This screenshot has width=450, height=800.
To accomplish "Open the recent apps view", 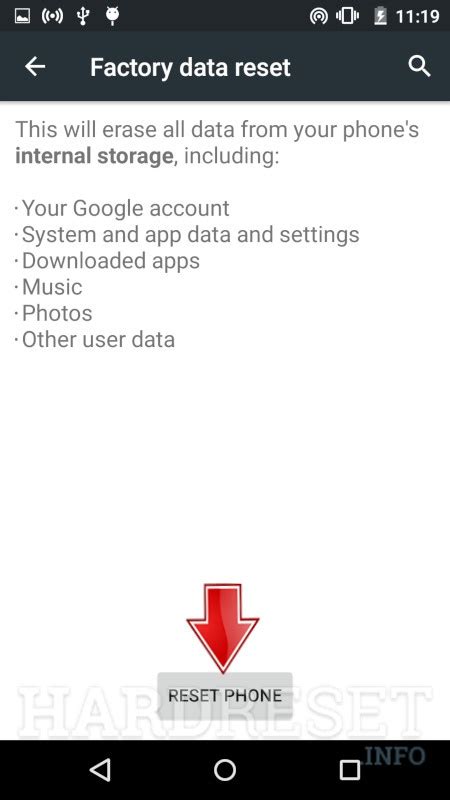I will (x=350, y=770).
